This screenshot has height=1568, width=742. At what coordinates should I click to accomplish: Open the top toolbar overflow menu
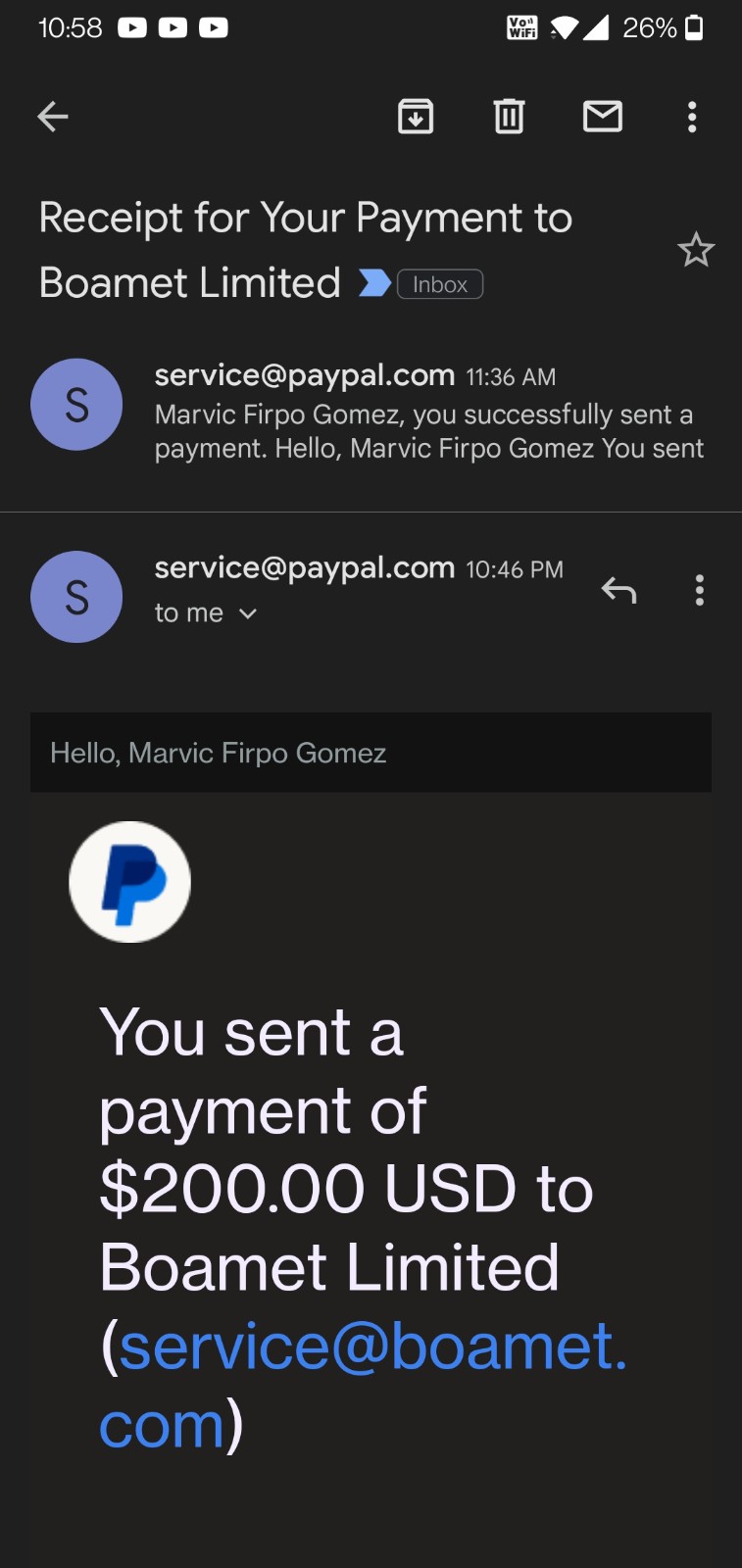[692, 118]
